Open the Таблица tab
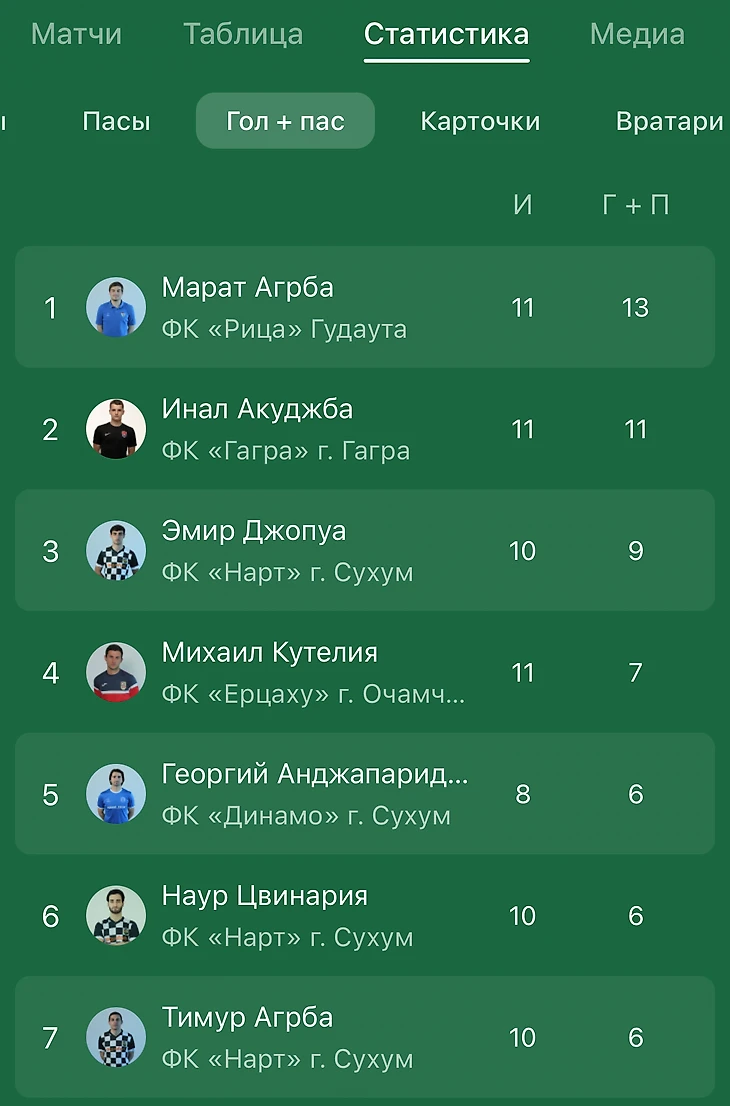 (x=243, y=34)
